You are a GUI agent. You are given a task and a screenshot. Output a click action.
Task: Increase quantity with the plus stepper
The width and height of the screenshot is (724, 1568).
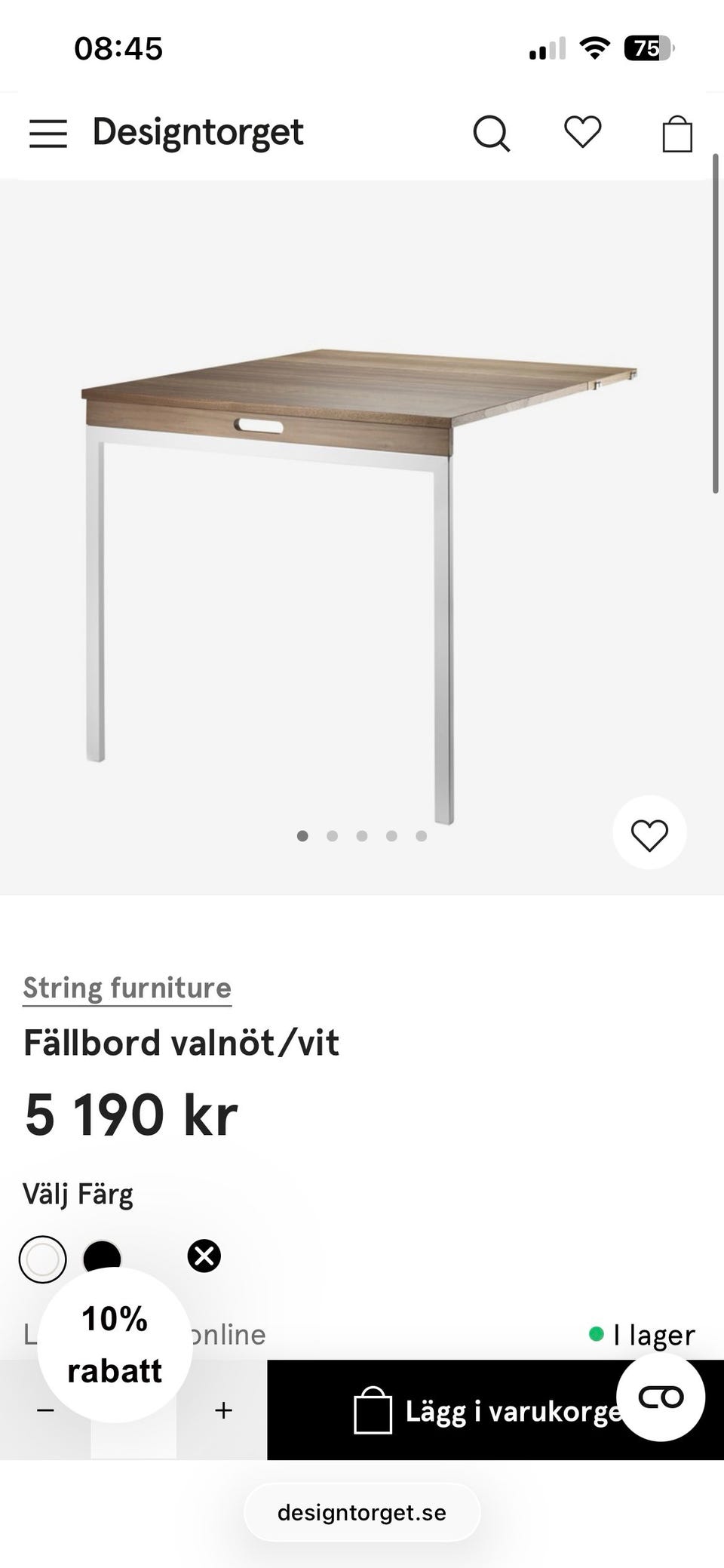(x=222, y=1410)
